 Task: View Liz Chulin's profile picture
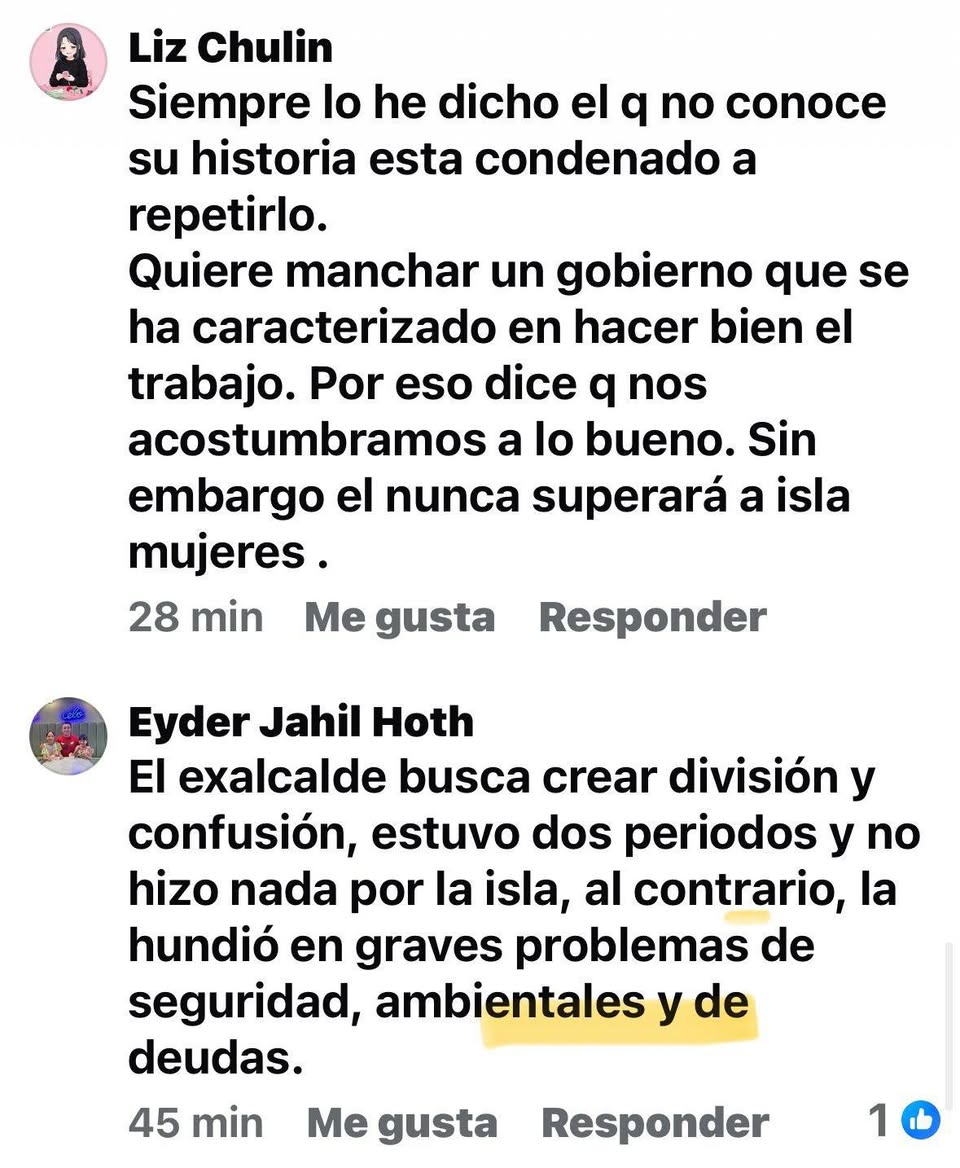(x=68, y=61)
